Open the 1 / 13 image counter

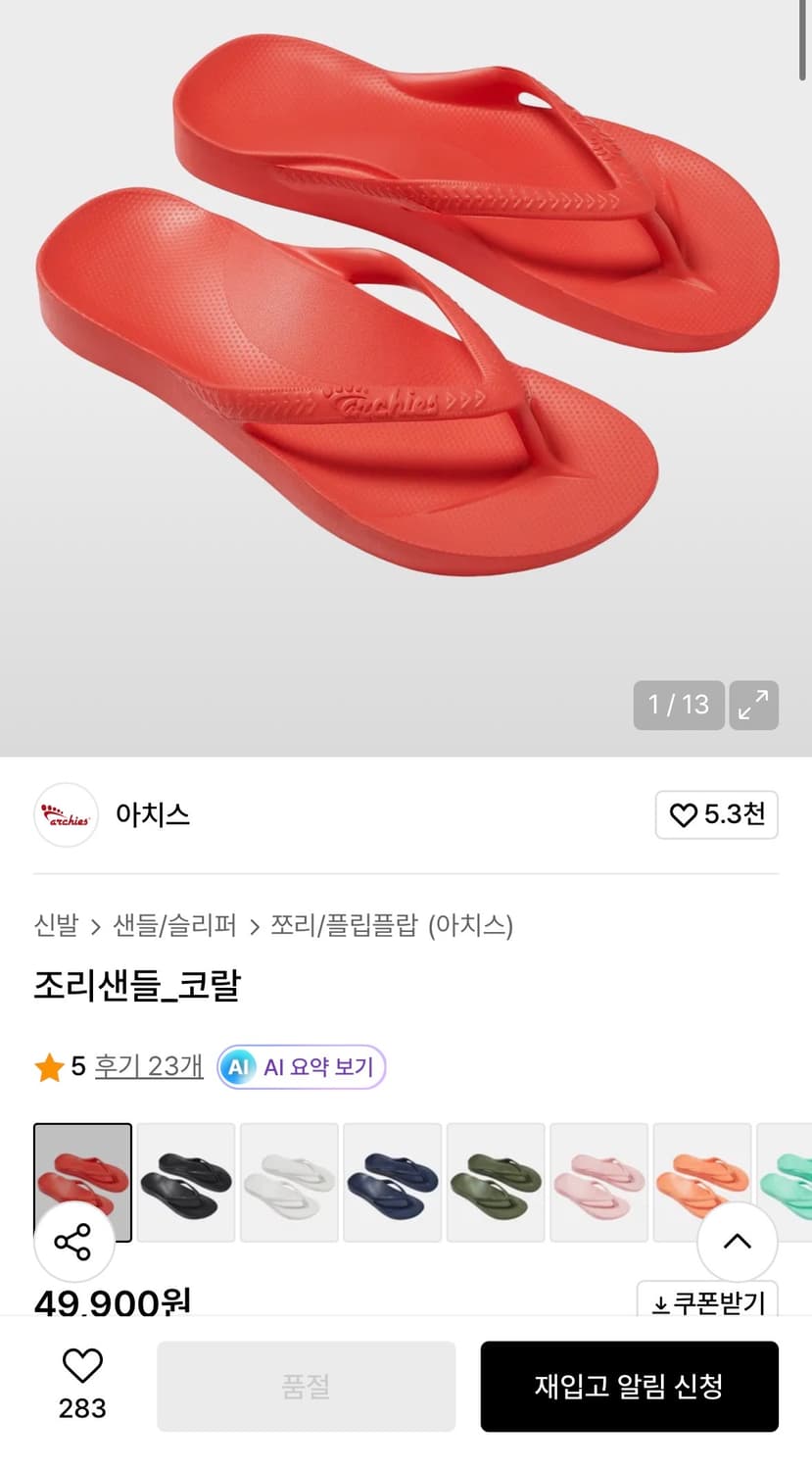(x=678, y=705)
